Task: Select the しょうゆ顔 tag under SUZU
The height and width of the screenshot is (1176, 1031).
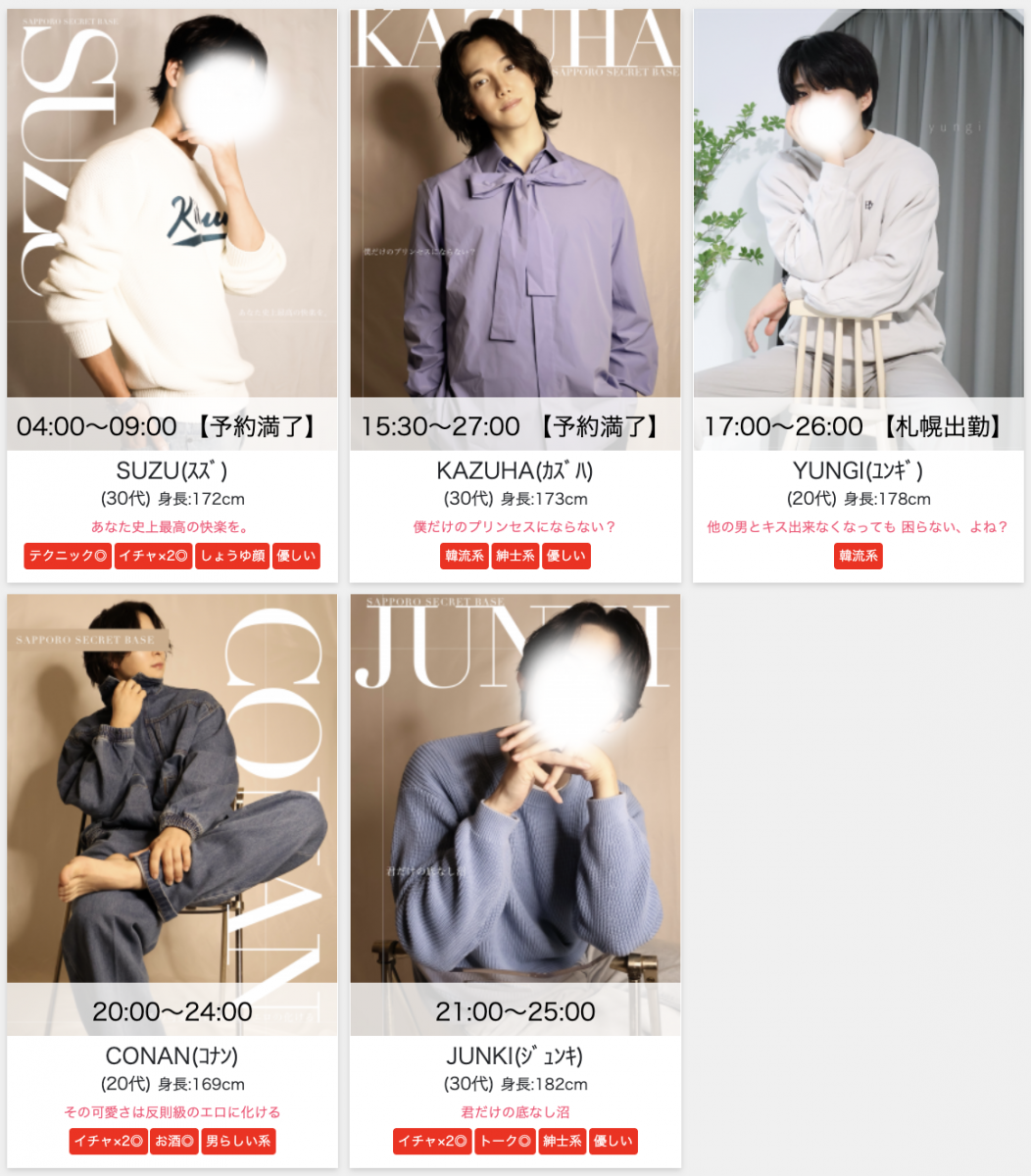Action: click(232, 556)
